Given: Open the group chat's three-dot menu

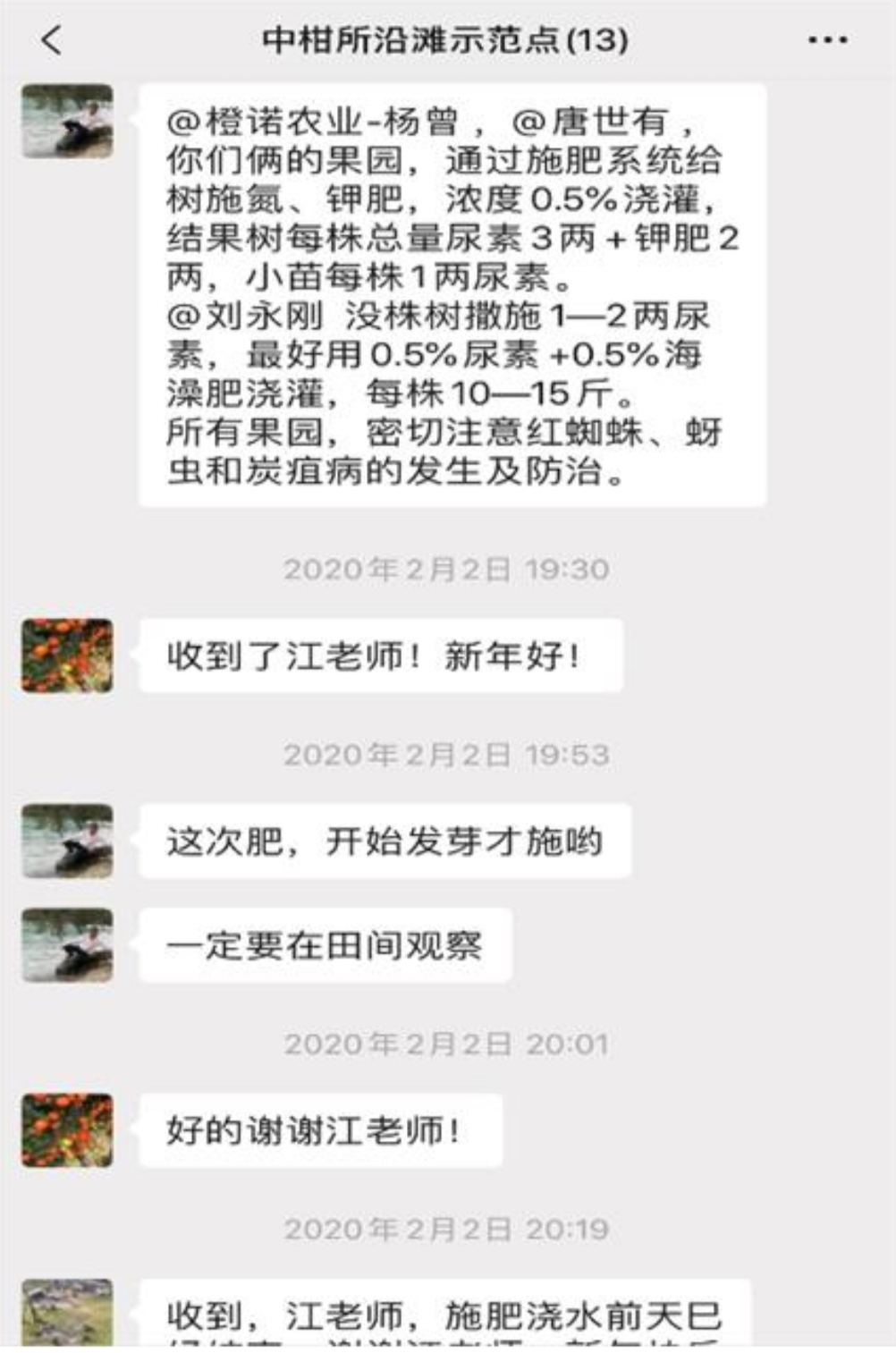Looking at the screenshot, I should click(827, 40).
